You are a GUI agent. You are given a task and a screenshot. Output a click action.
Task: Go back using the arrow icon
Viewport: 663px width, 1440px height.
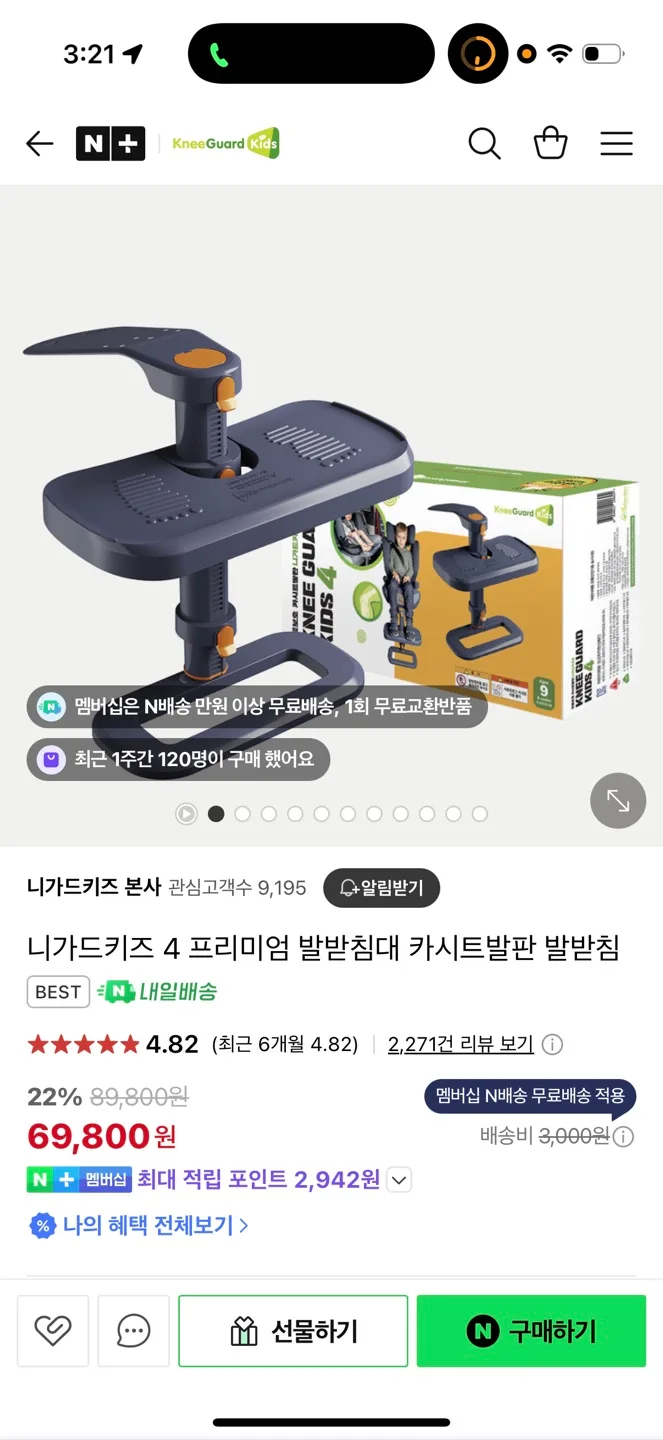40,144
